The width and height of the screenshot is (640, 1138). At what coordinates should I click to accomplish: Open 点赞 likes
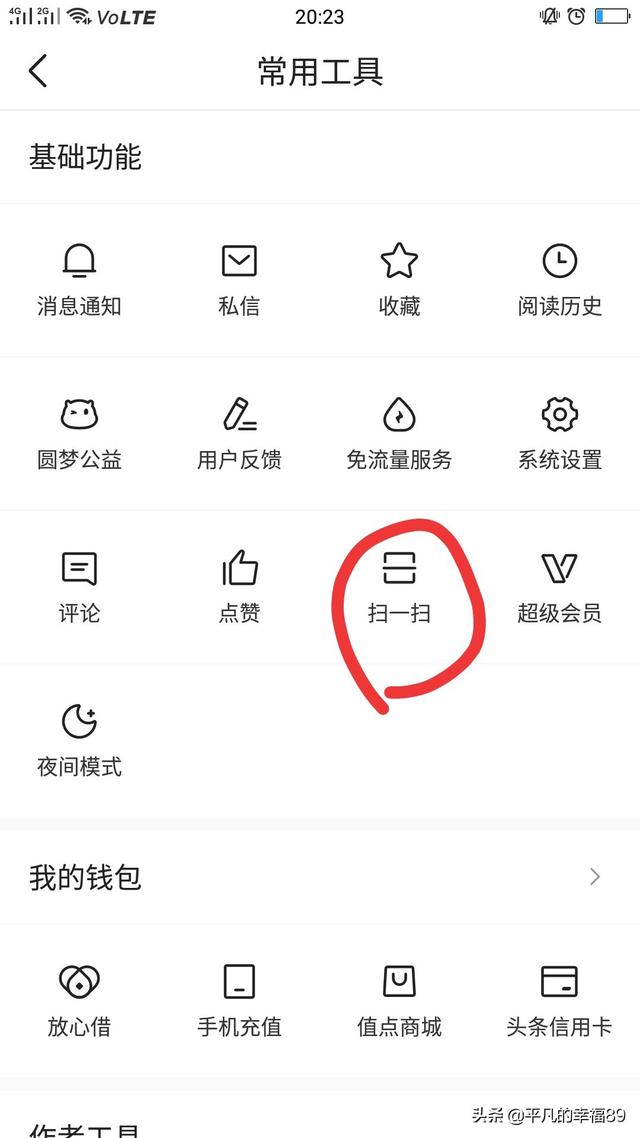pyautogui.click(x=239, y=587)
